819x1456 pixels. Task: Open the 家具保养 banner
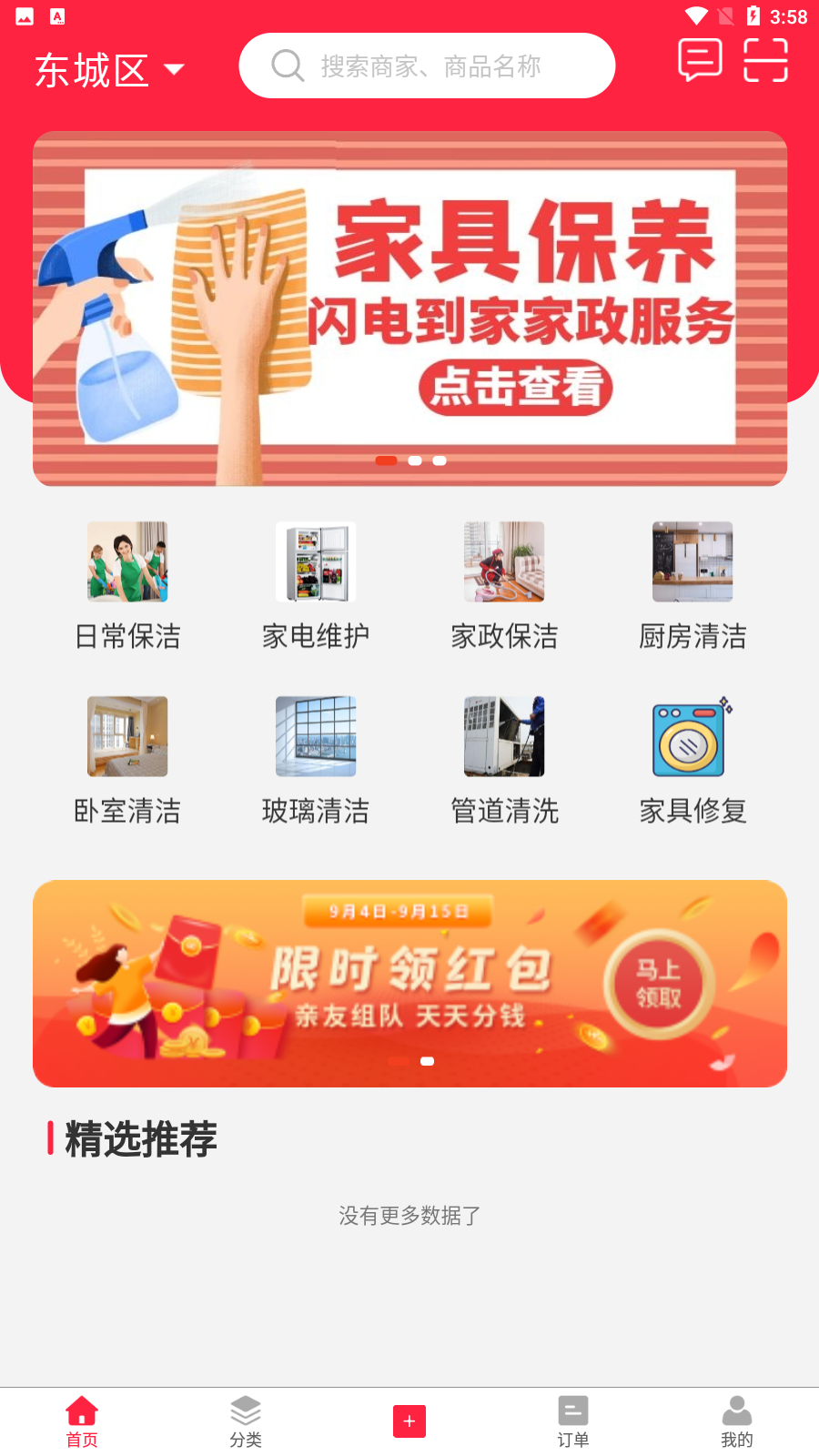pyautogui.click(x=409, y=308)
